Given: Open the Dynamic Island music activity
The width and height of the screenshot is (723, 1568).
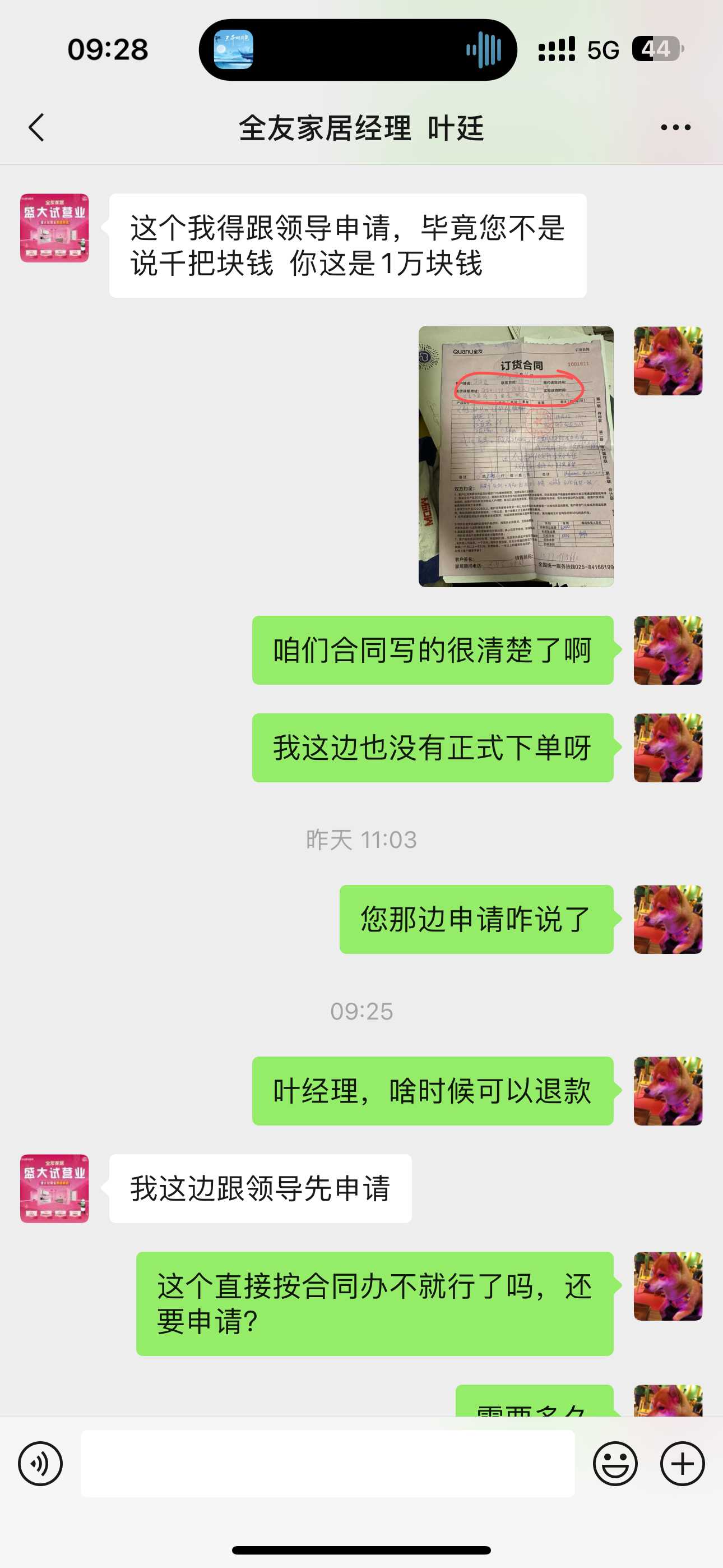Looking at the screenshot, I should point(358,50).
